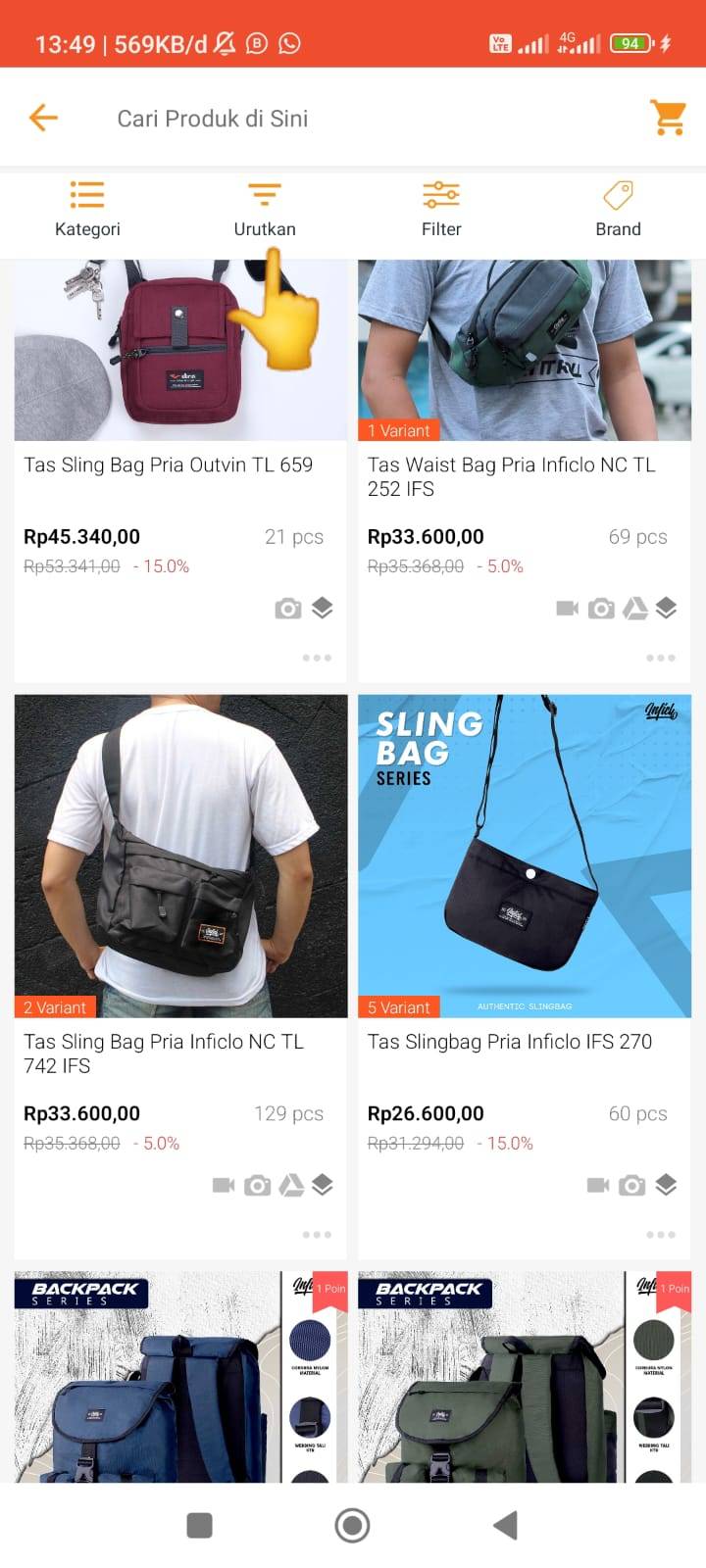Open recent apps from the navigation bar
706x1568 pixels.
(x=199, y=1525)
